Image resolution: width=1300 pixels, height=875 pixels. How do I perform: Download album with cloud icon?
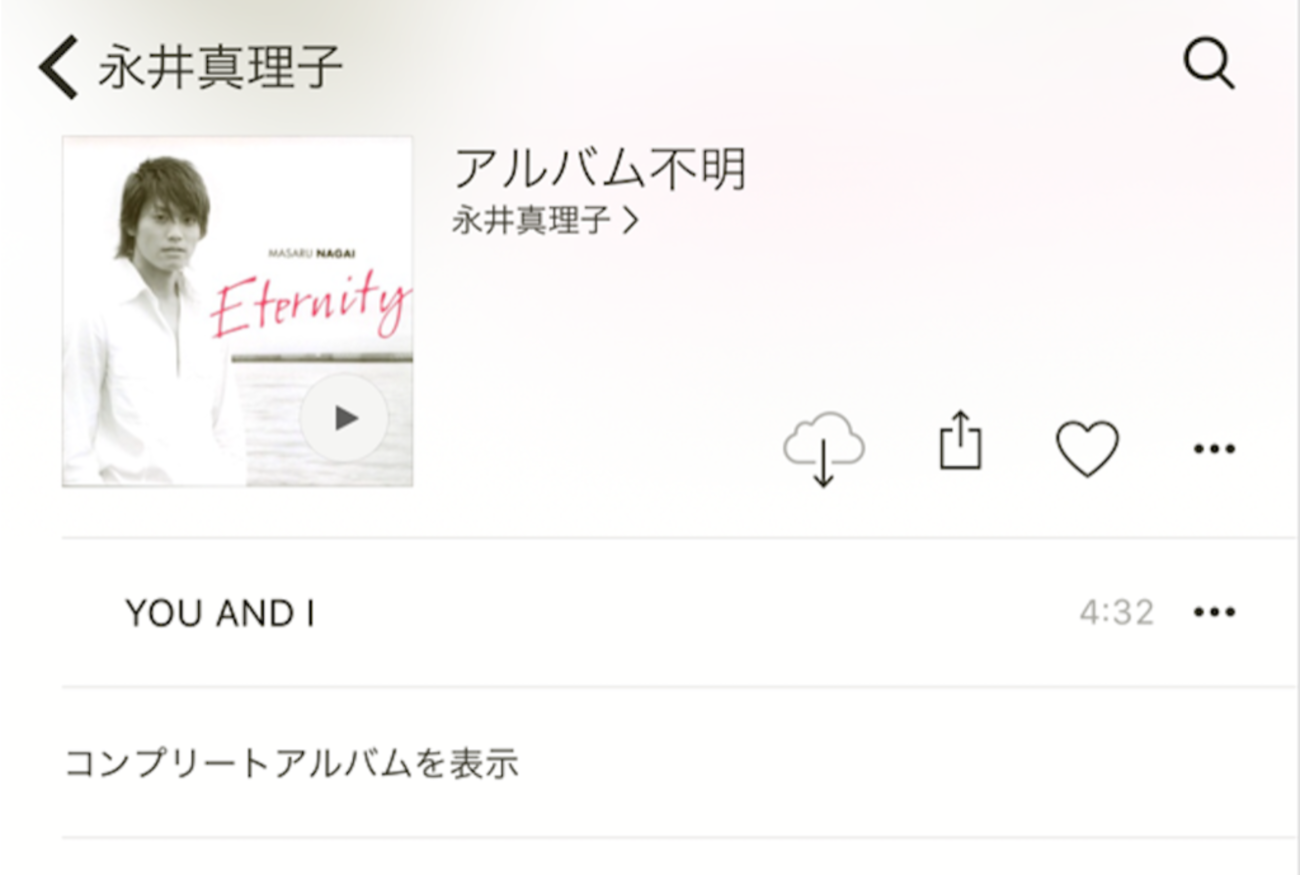tap(823, 448)
